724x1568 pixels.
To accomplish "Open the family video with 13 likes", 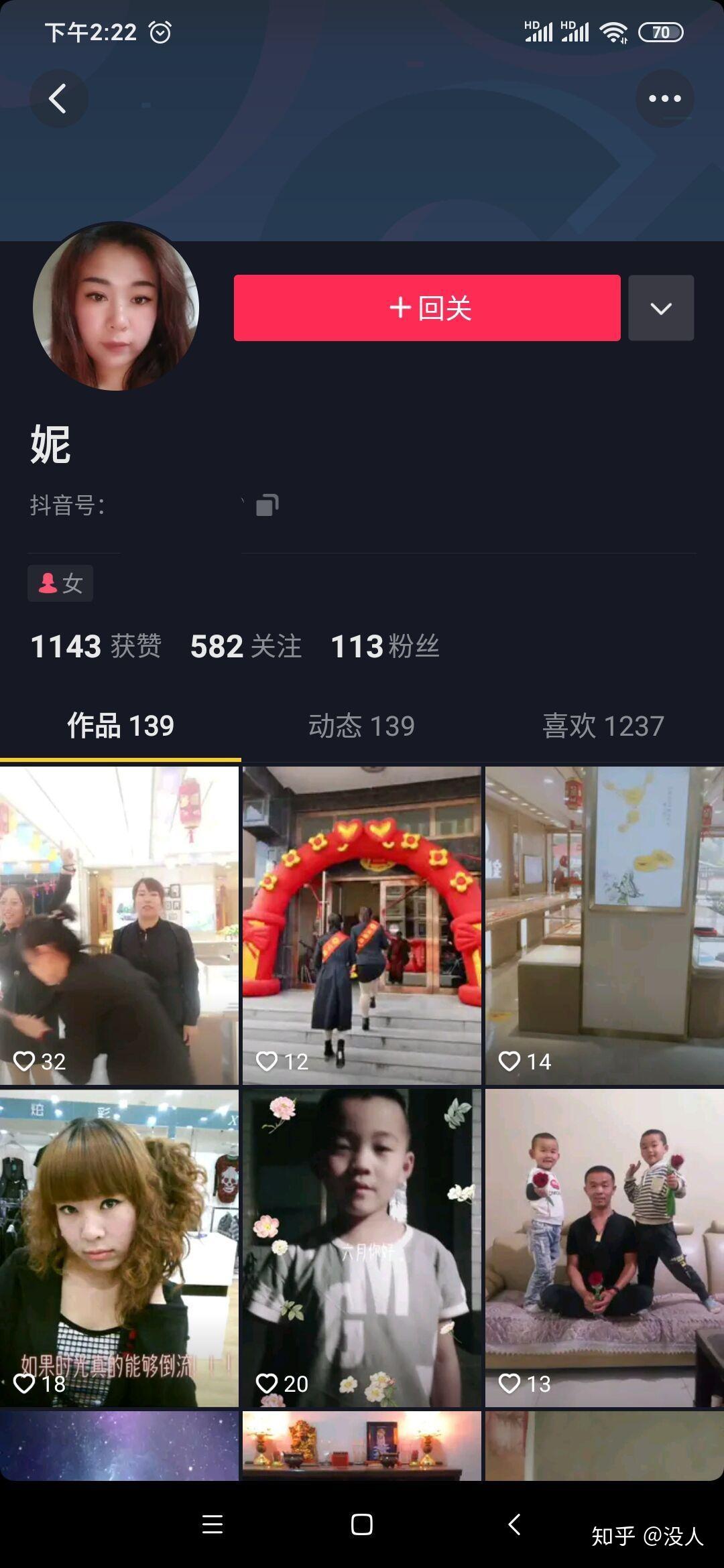I will click(604, 1248).
